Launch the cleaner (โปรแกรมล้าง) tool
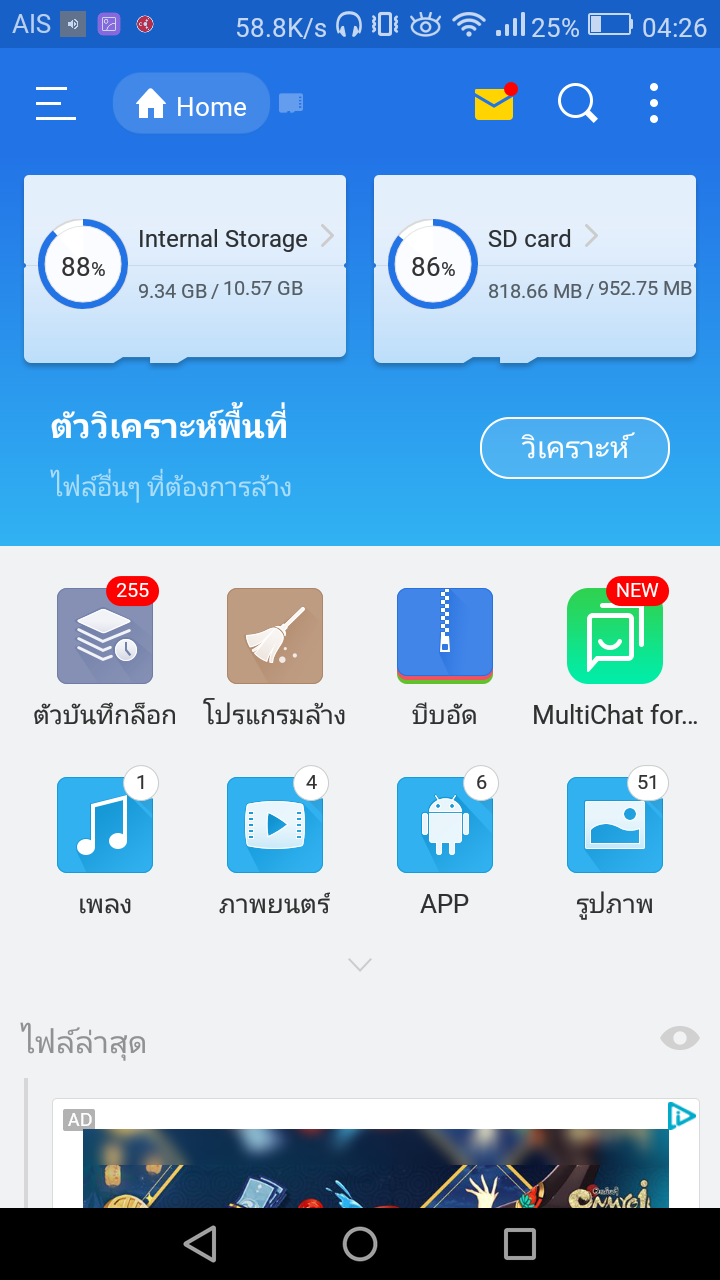The image size is (720, 1280). point(275,636)
